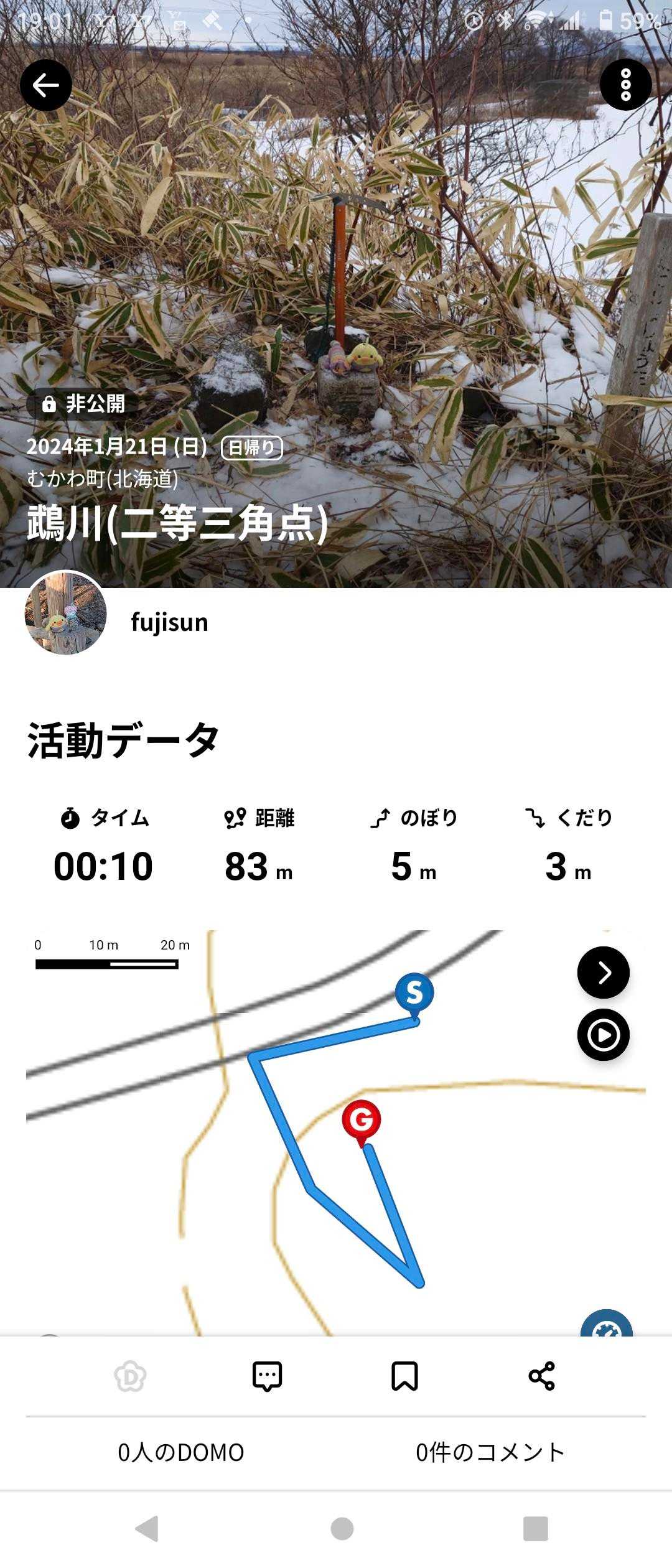Open fujisun's profile picture
672x1568 pixels.
tap(66, 614)
